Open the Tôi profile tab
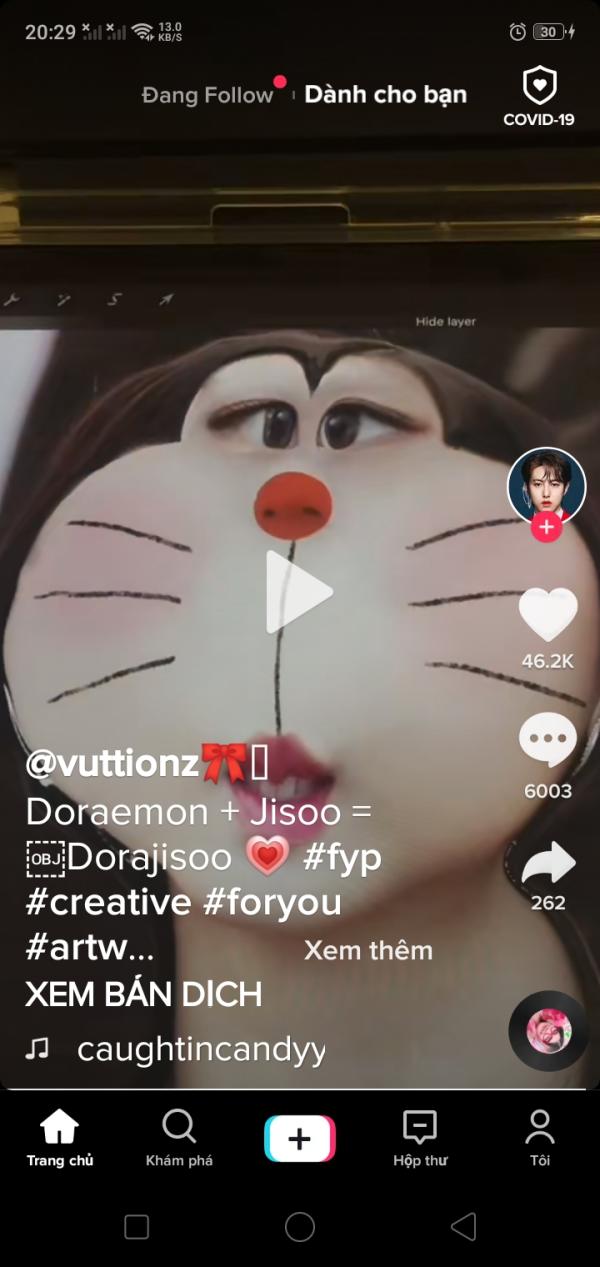600x1267 pixels. point(540,1138)
